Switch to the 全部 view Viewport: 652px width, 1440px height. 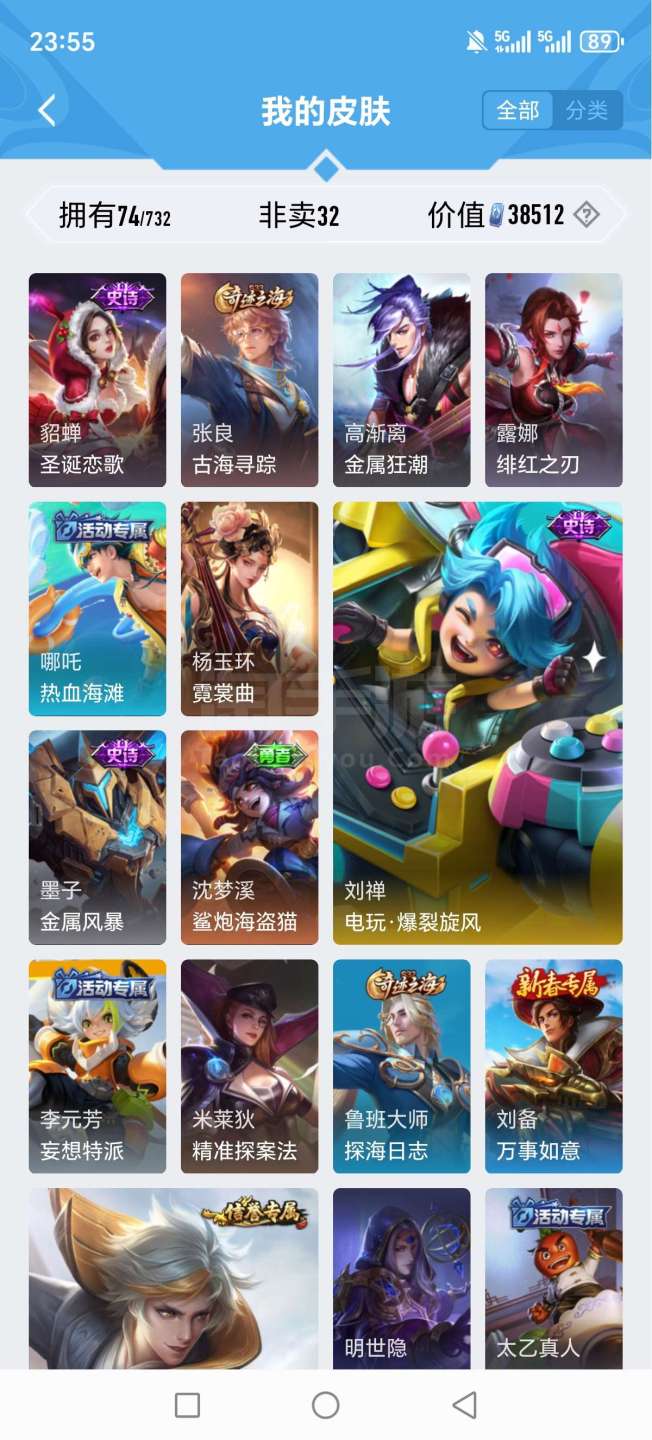(x=518, y=111)
